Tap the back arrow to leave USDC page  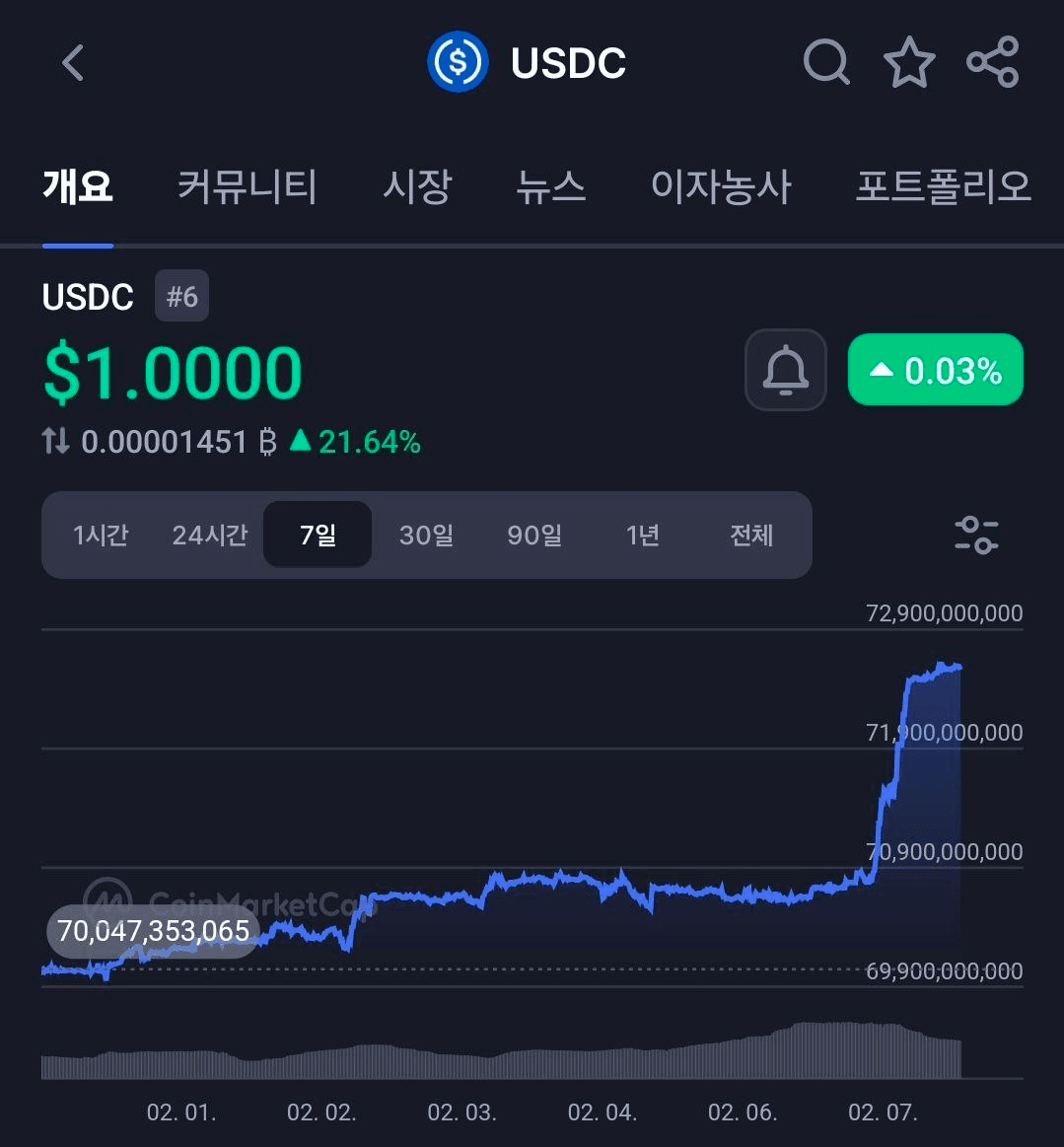(71, 61)
